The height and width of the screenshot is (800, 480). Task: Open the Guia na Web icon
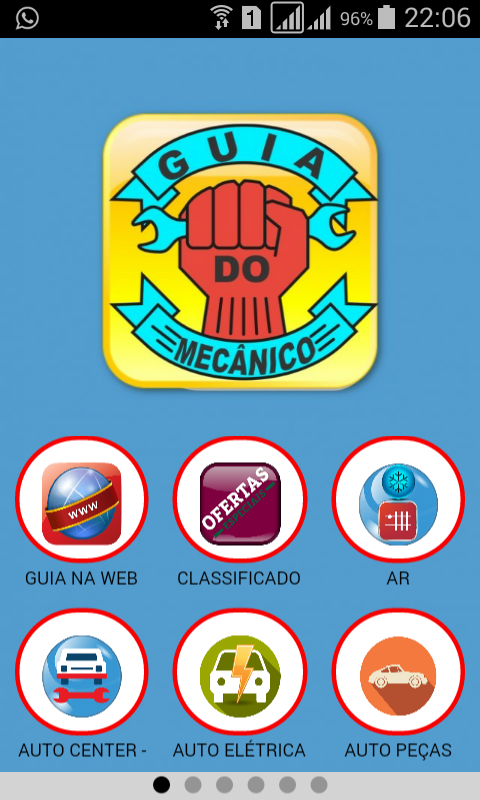[x=82, y=499]
